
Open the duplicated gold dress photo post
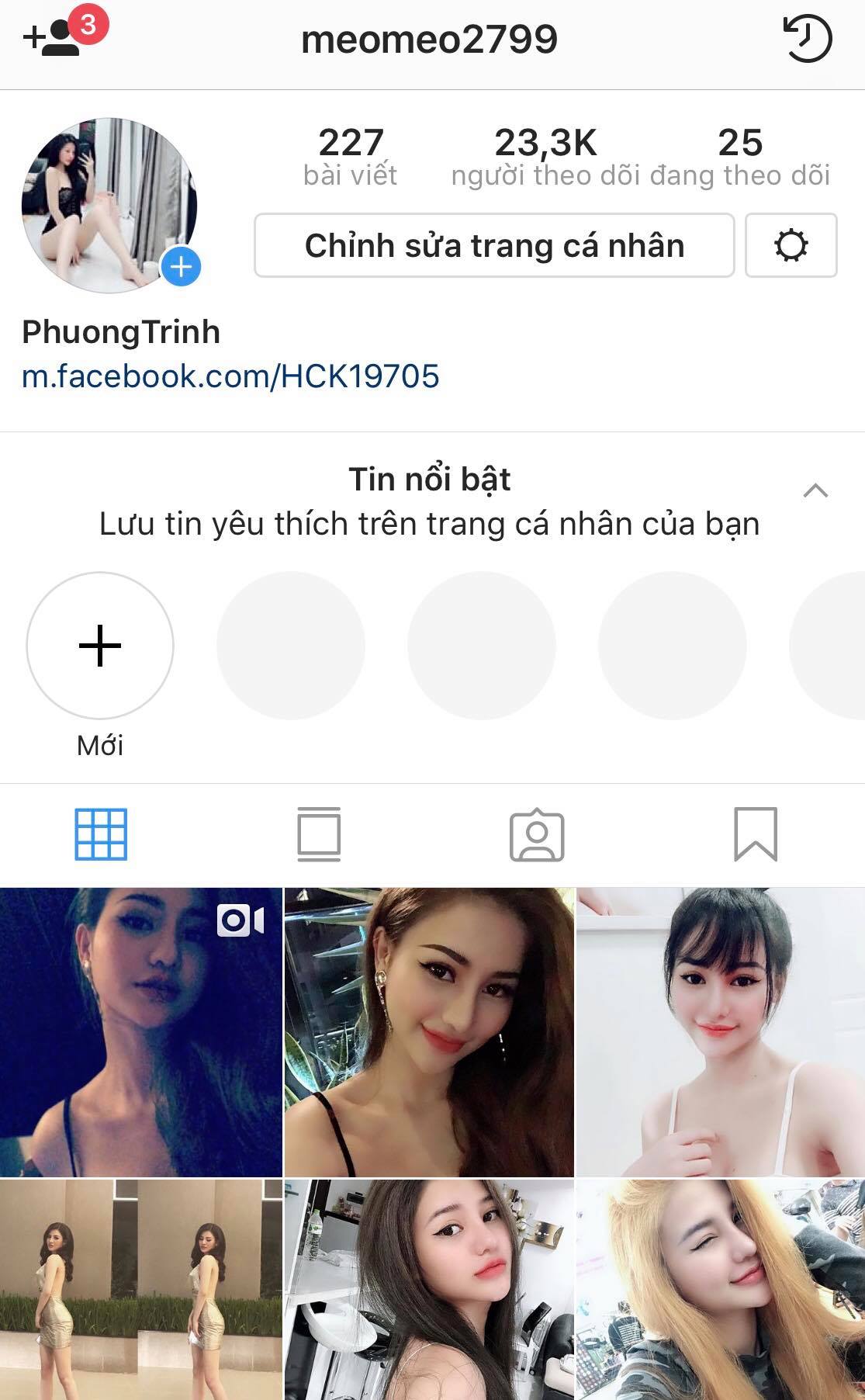click(x=140, y=1288)
